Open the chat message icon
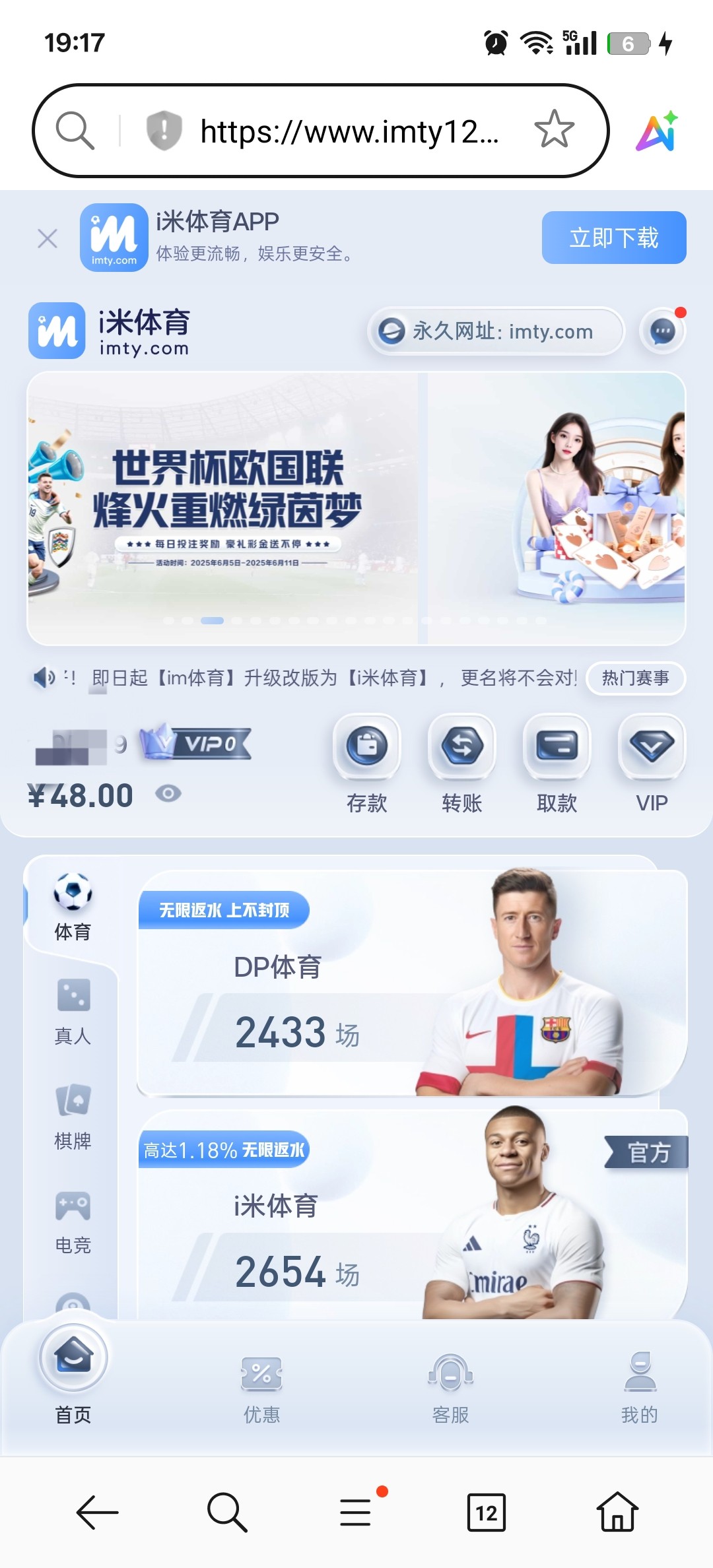Image resolution: width=713 pixels, height=1568 pixels. pyautogui.click(x=663, y=331)
